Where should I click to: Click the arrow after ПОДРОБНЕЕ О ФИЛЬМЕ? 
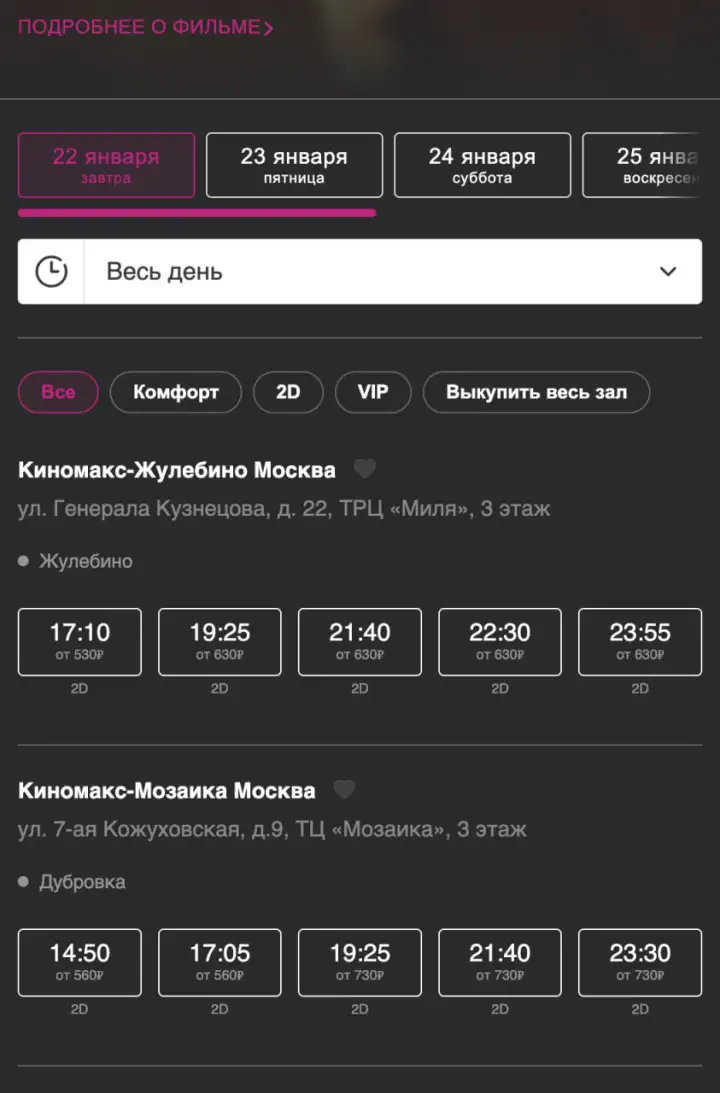(x=266, y=28)
